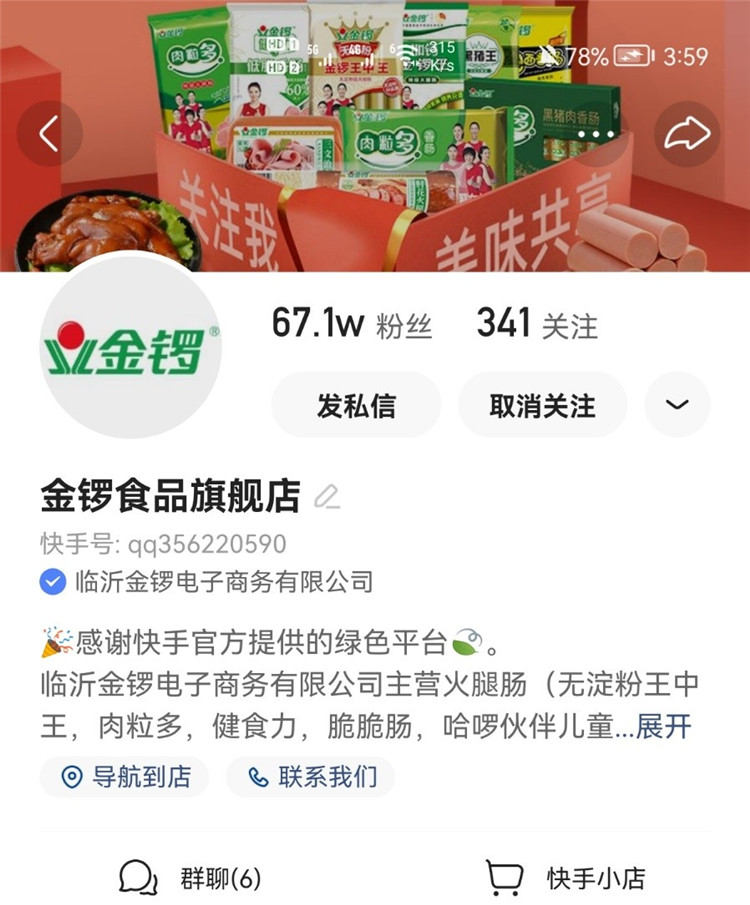Open the 341 关注 following list

click(536, 324)
